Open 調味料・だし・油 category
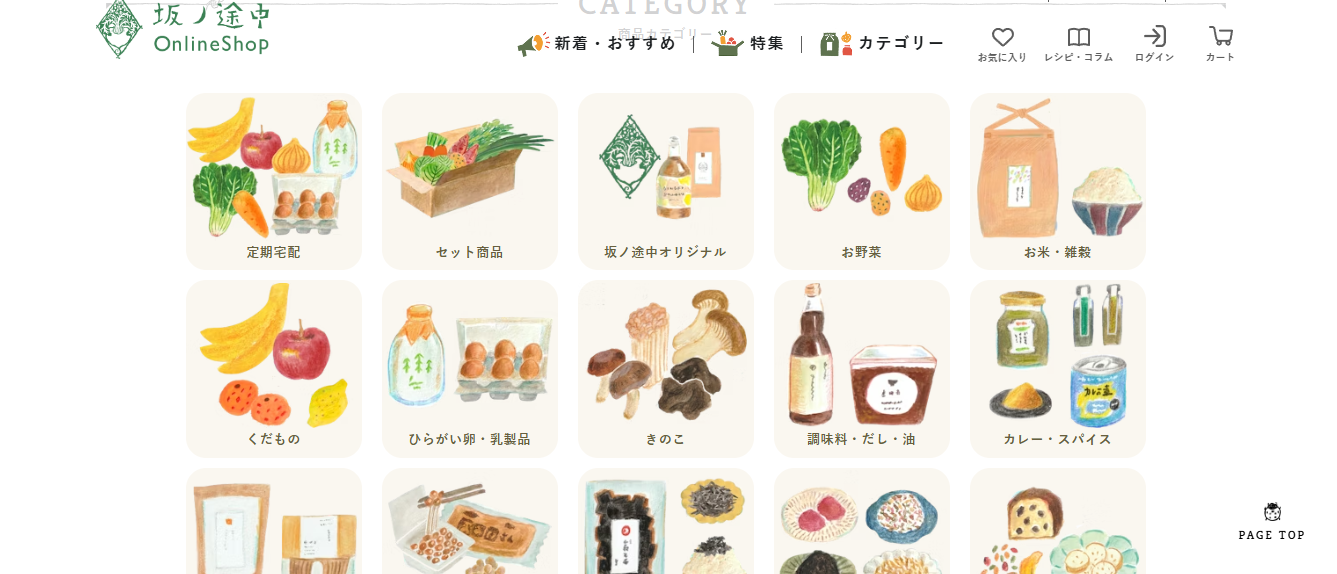 (862, 368)
